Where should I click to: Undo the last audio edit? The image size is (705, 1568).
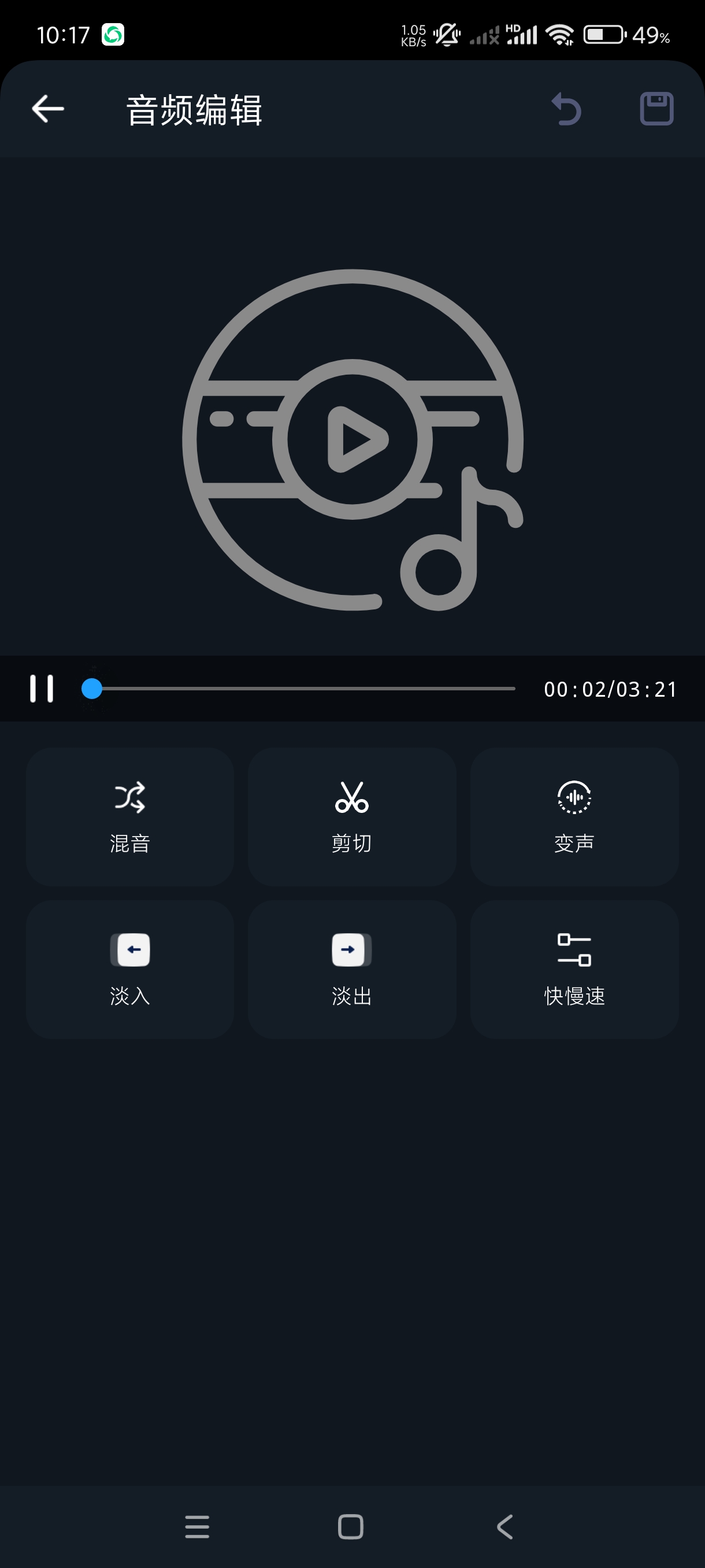click(x=566, y=109)
